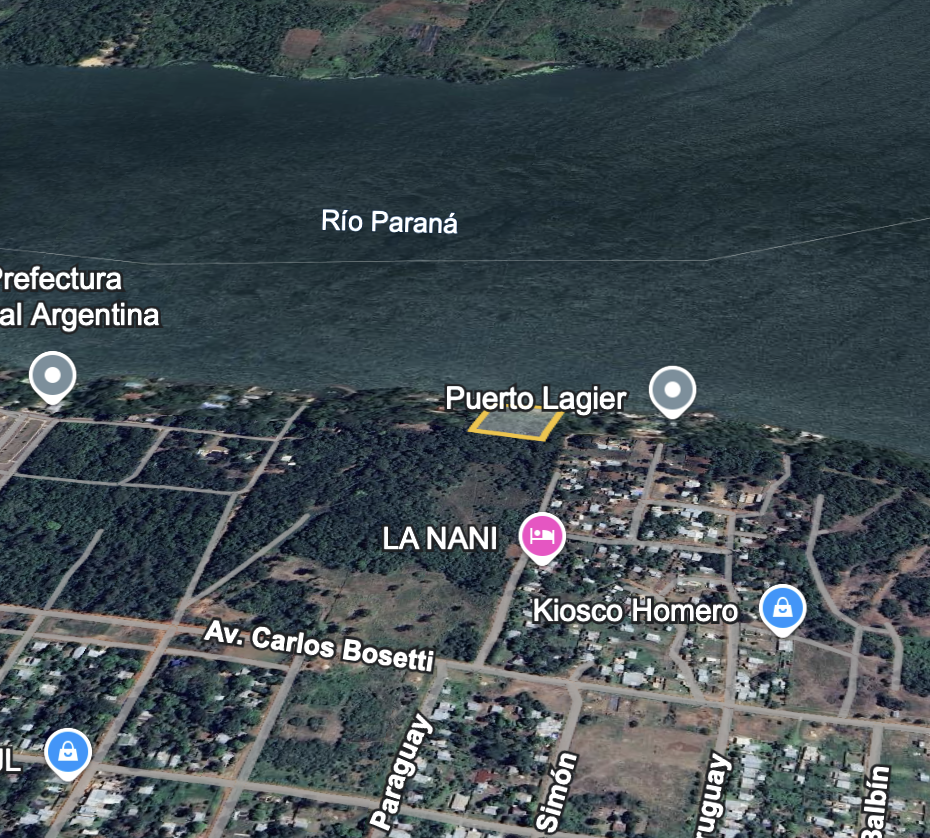
Task: Tap the Kiosco Homero shop marker
Action: [782, 607]
